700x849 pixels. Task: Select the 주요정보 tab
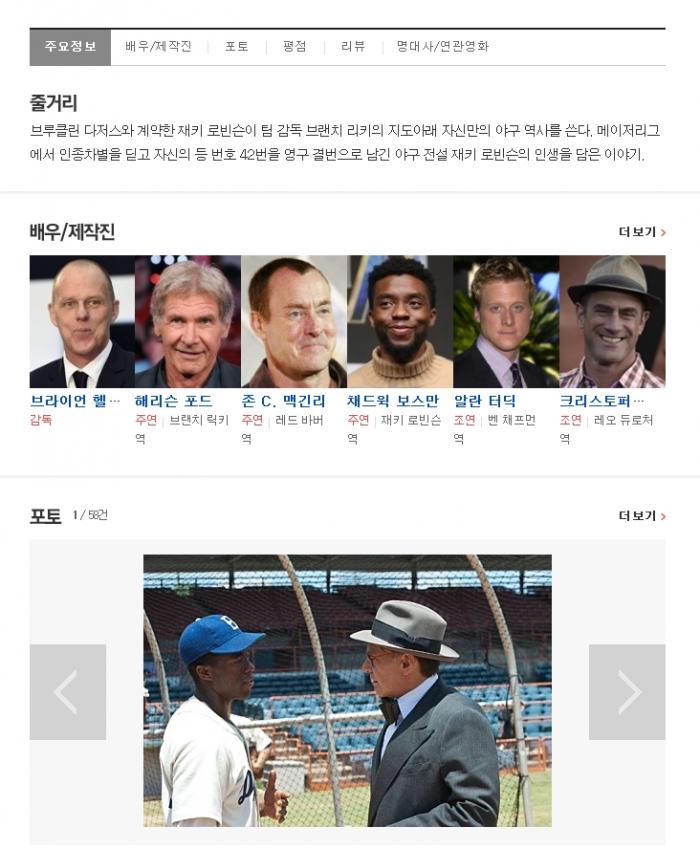pyautogui.click(x=70, y=47)
